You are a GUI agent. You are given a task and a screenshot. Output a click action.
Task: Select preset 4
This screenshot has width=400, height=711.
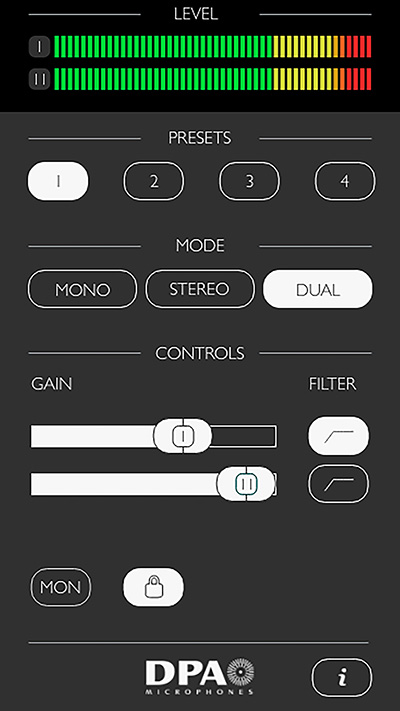coord(345,181)
